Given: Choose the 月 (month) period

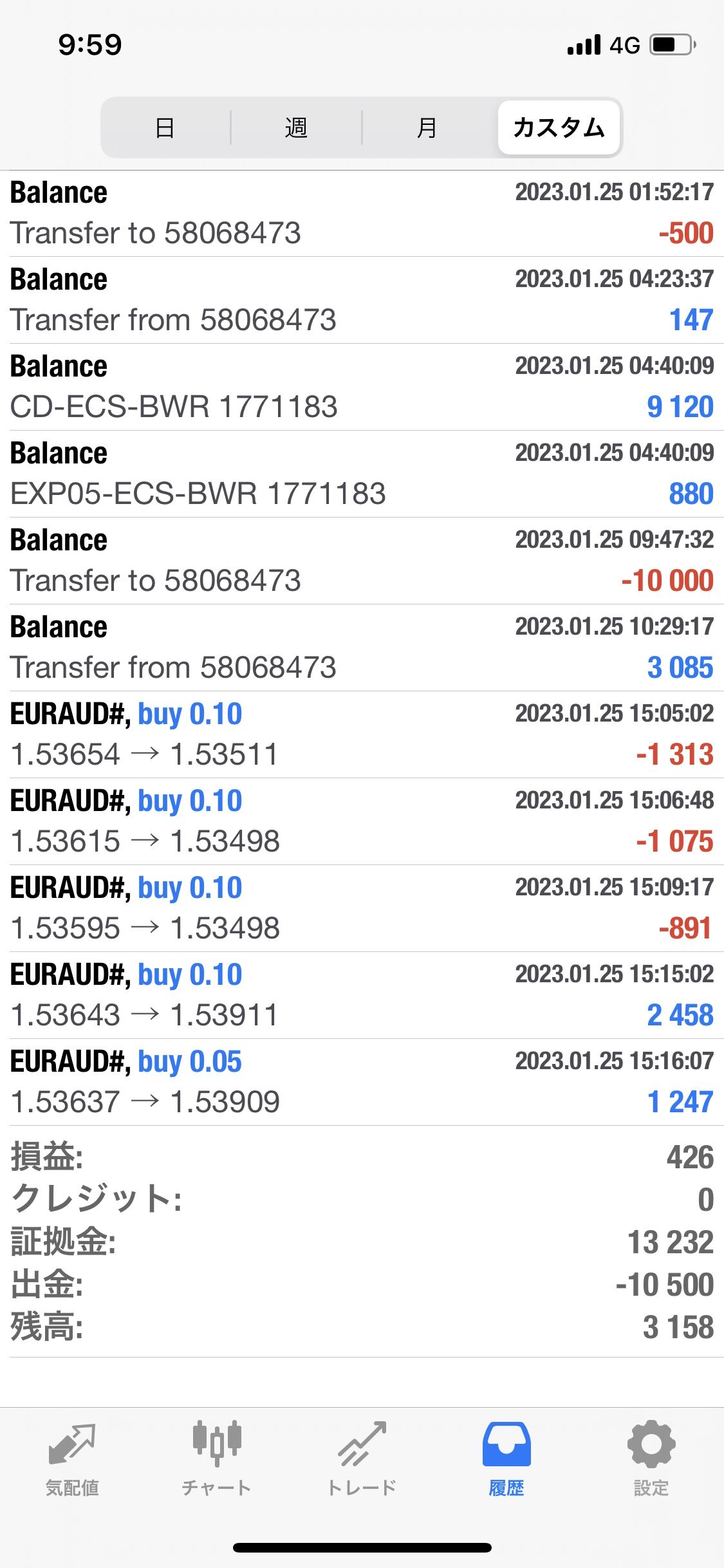Looking at the screenshot, I should [427, 127].
